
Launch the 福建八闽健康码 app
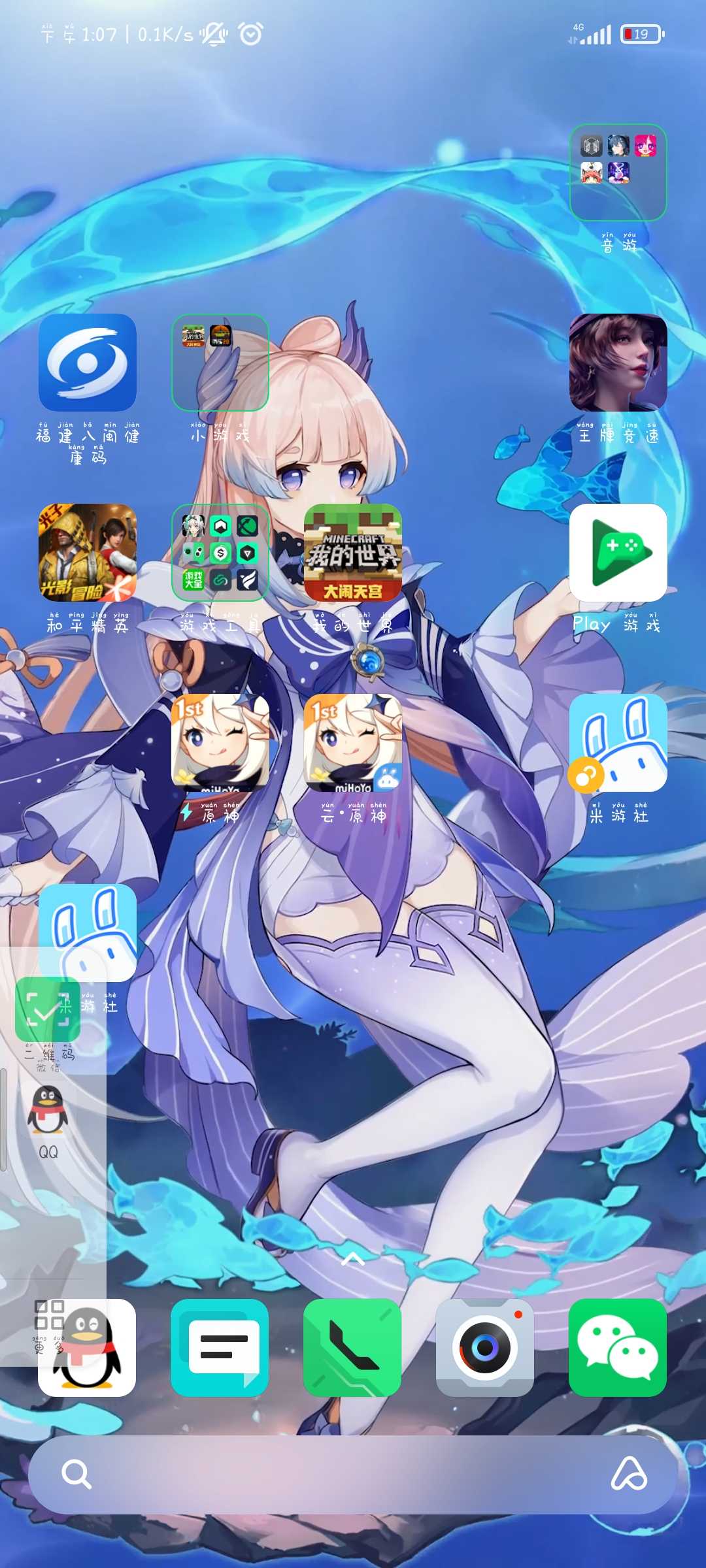coord(88,363)
